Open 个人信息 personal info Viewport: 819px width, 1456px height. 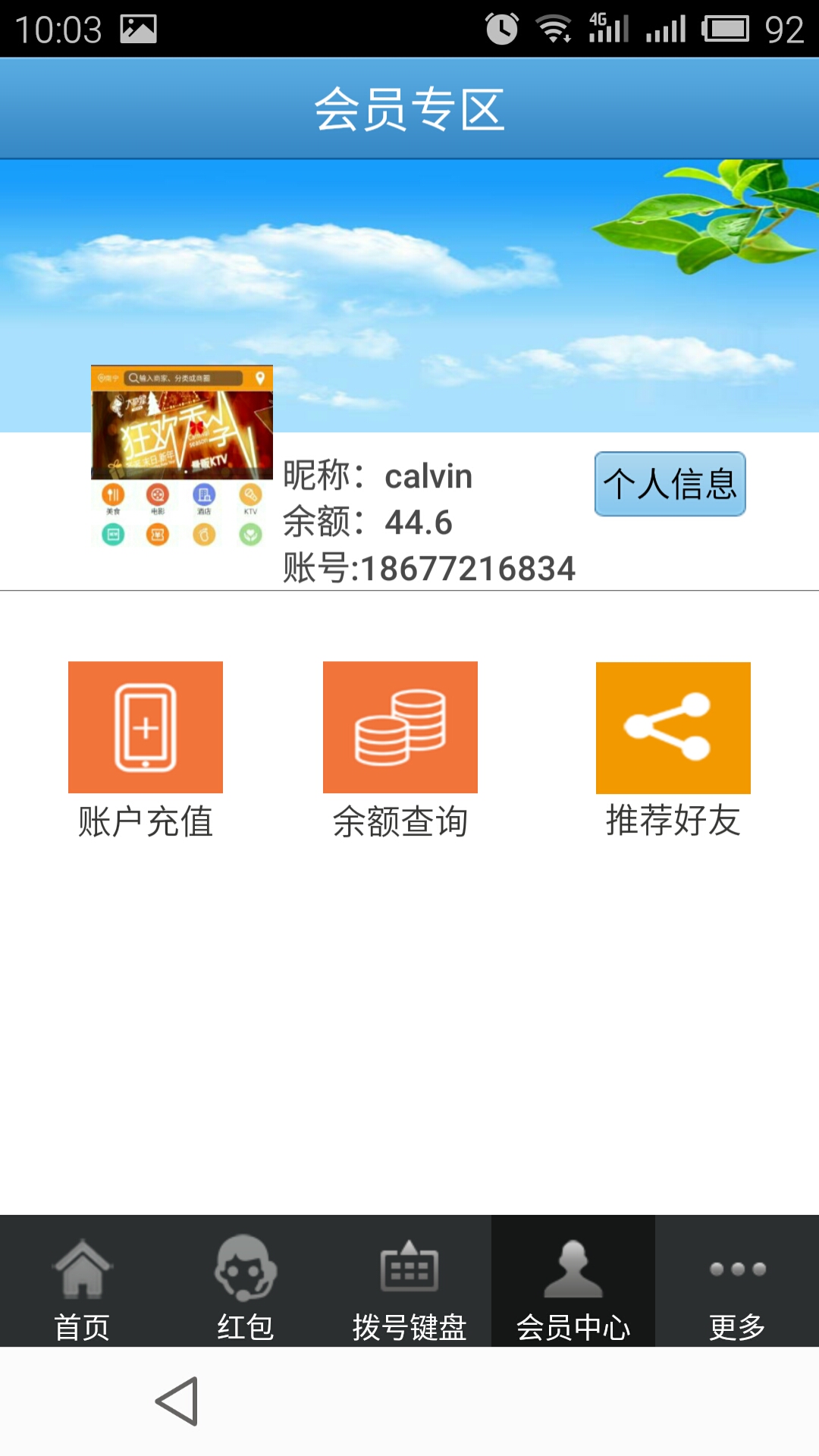[670, 484]
